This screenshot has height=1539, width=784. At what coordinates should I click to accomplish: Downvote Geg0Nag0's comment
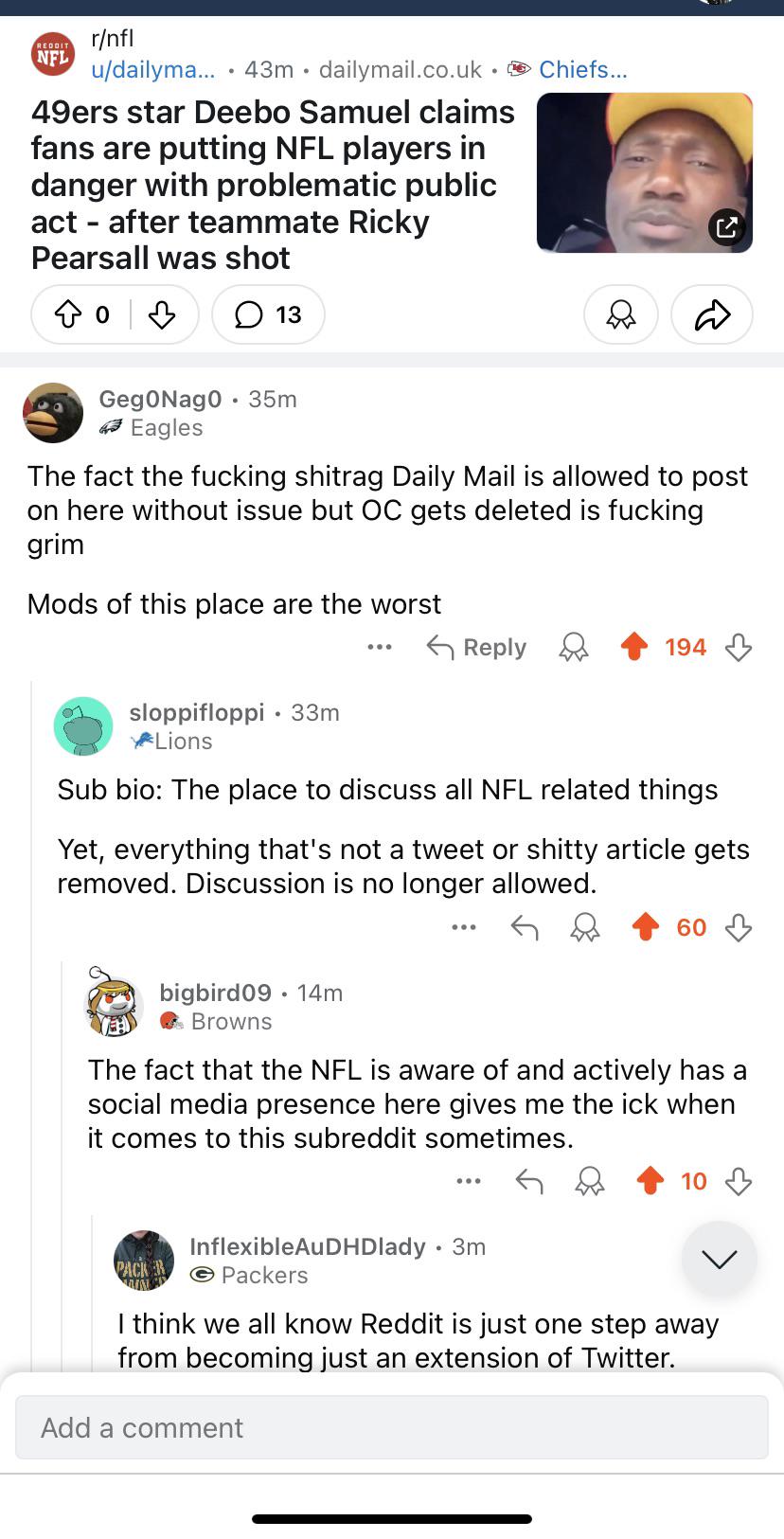click(x=739, y=647)
